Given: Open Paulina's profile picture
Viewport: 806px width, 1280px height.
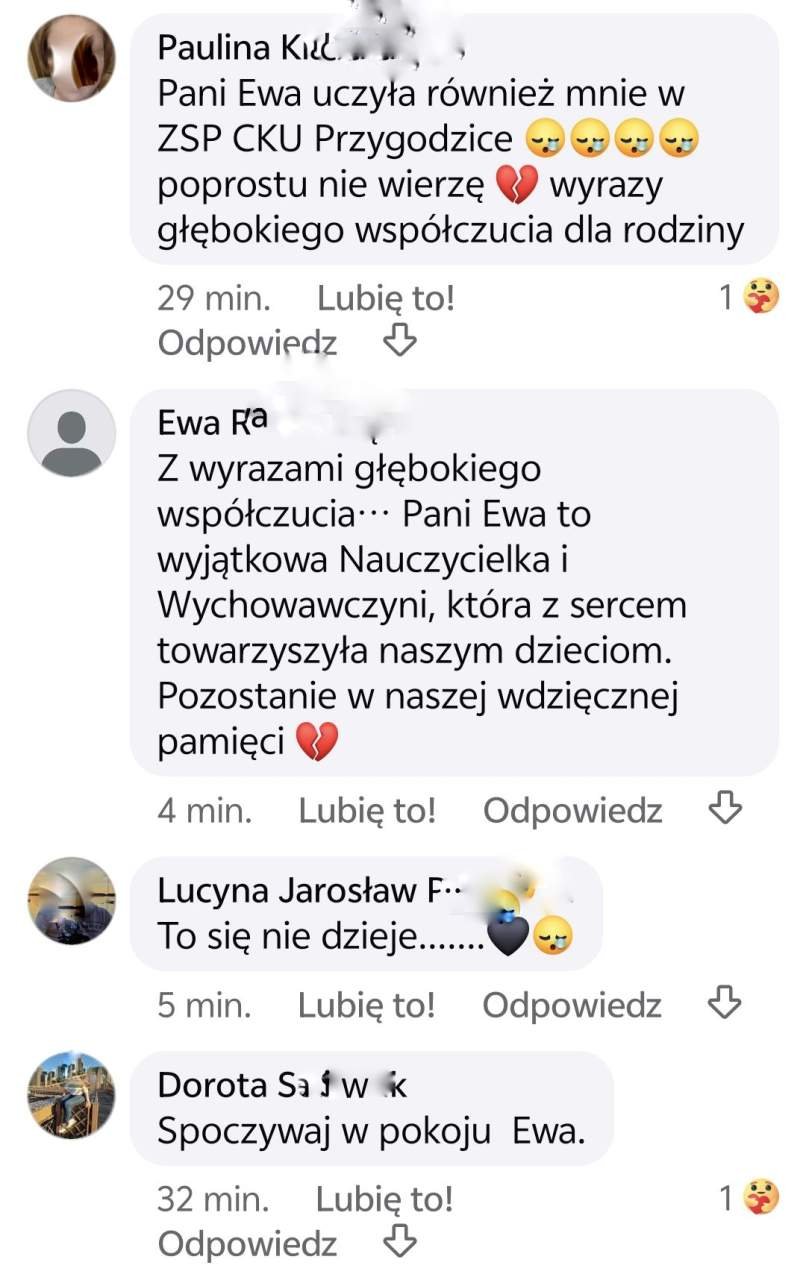Looking at the screenshot, I should click(71, 58).
